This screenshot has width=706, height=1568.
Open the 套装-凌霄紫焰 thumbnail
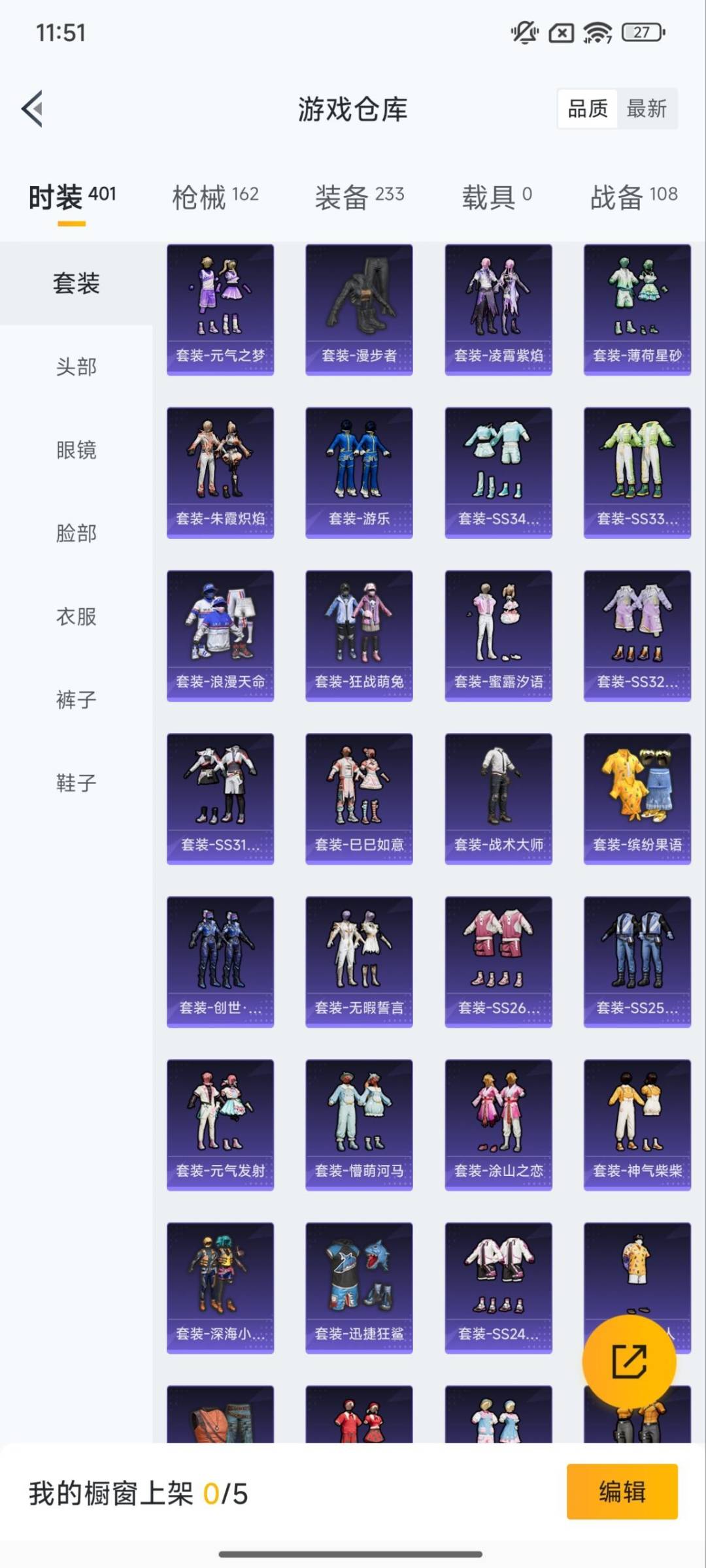pos(498,307)
